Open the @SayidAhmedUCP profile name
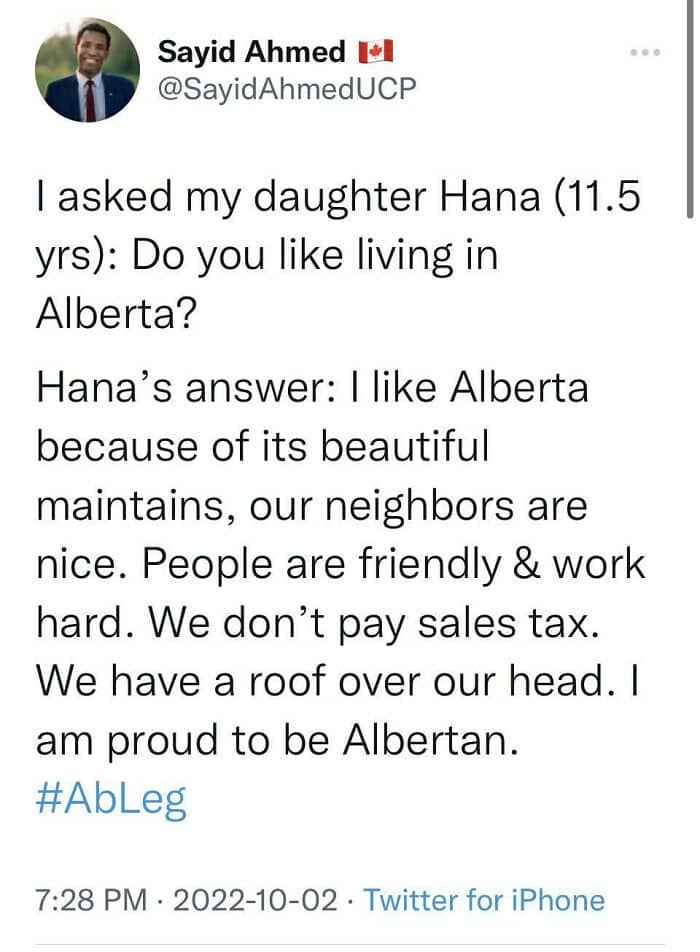Image resolution: width=700 pixels, height=952 pixels. pyautogui.click(x=287, y=89)
